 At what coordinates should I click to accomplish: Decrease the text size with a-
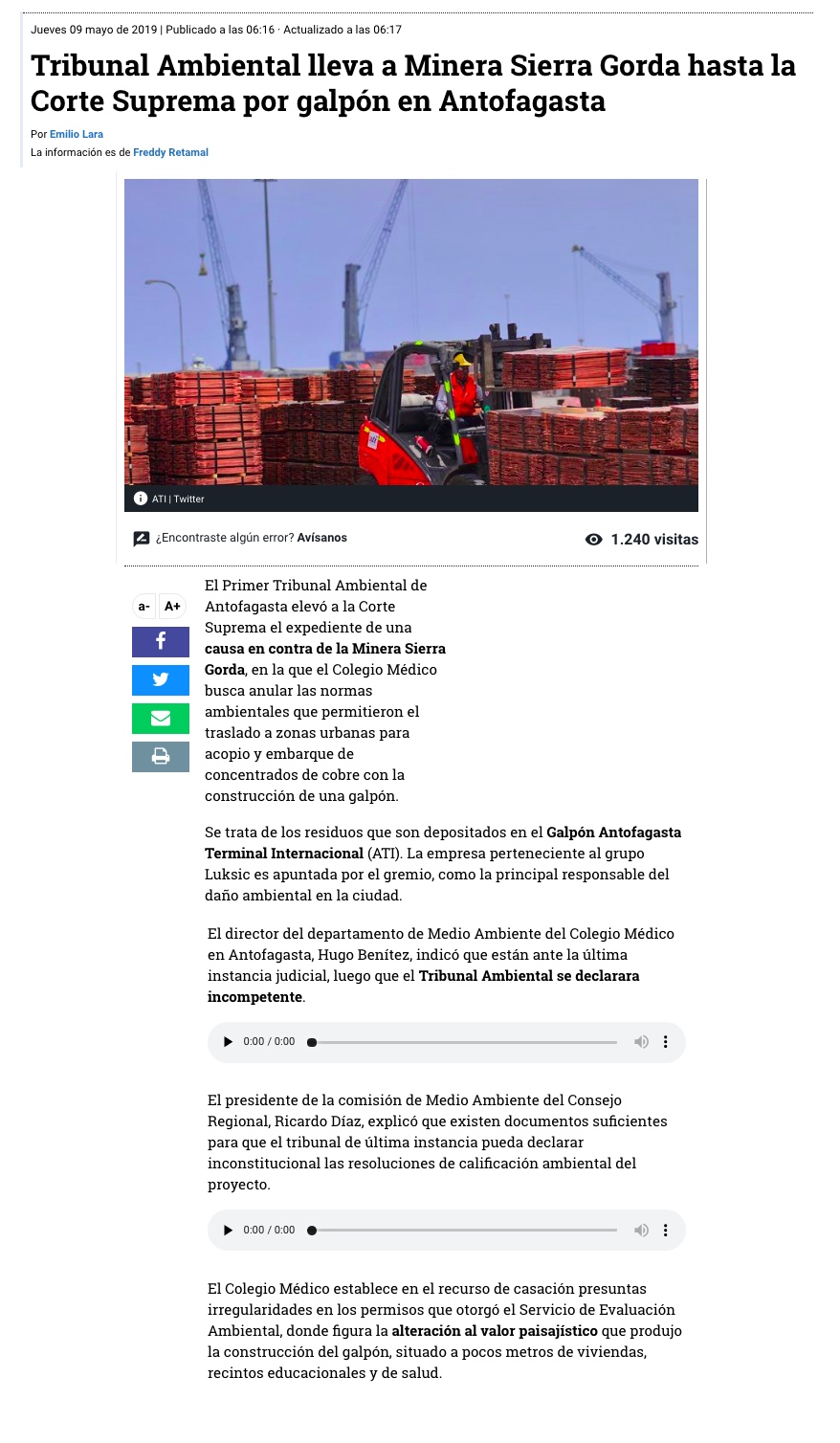[144, 606]
